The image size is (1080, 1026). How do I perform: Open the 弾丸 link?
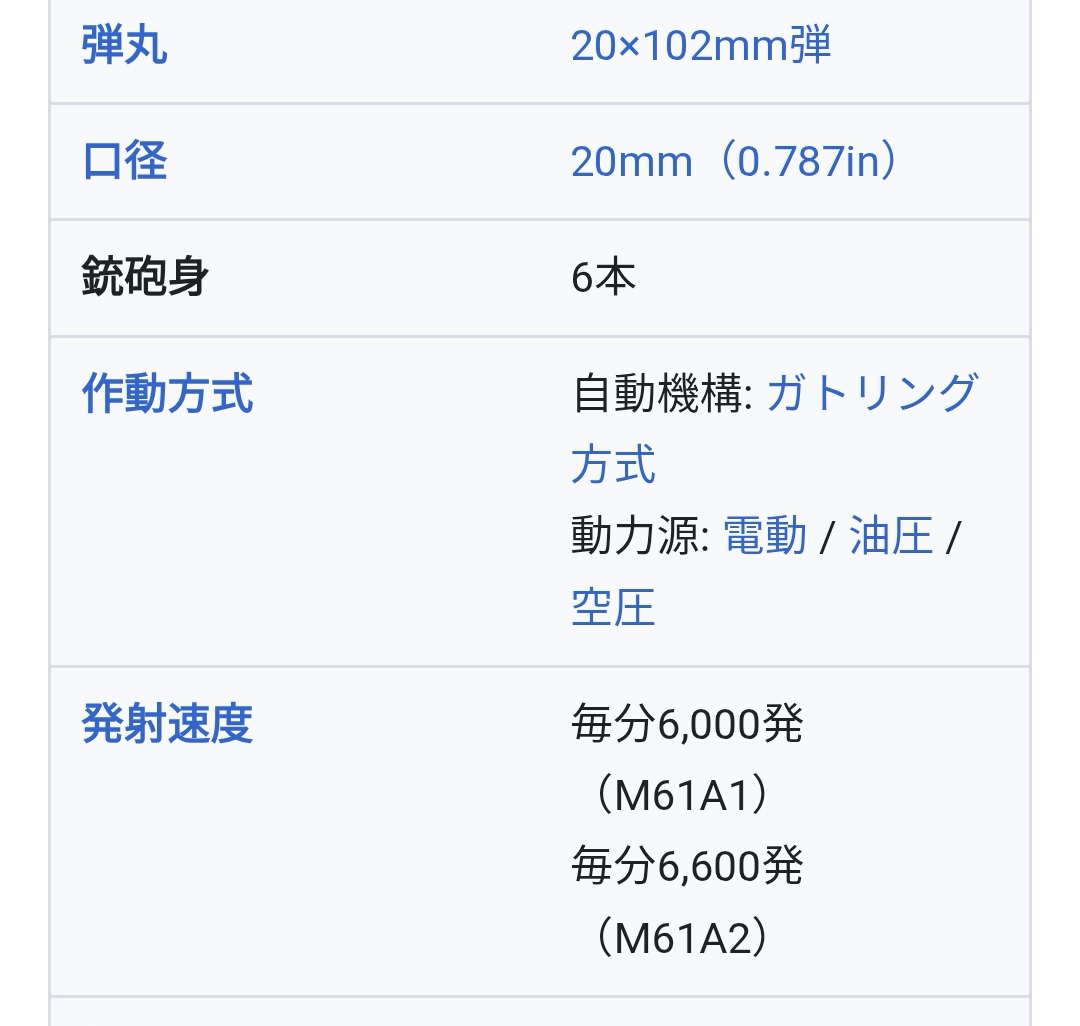tap(124, 46)
